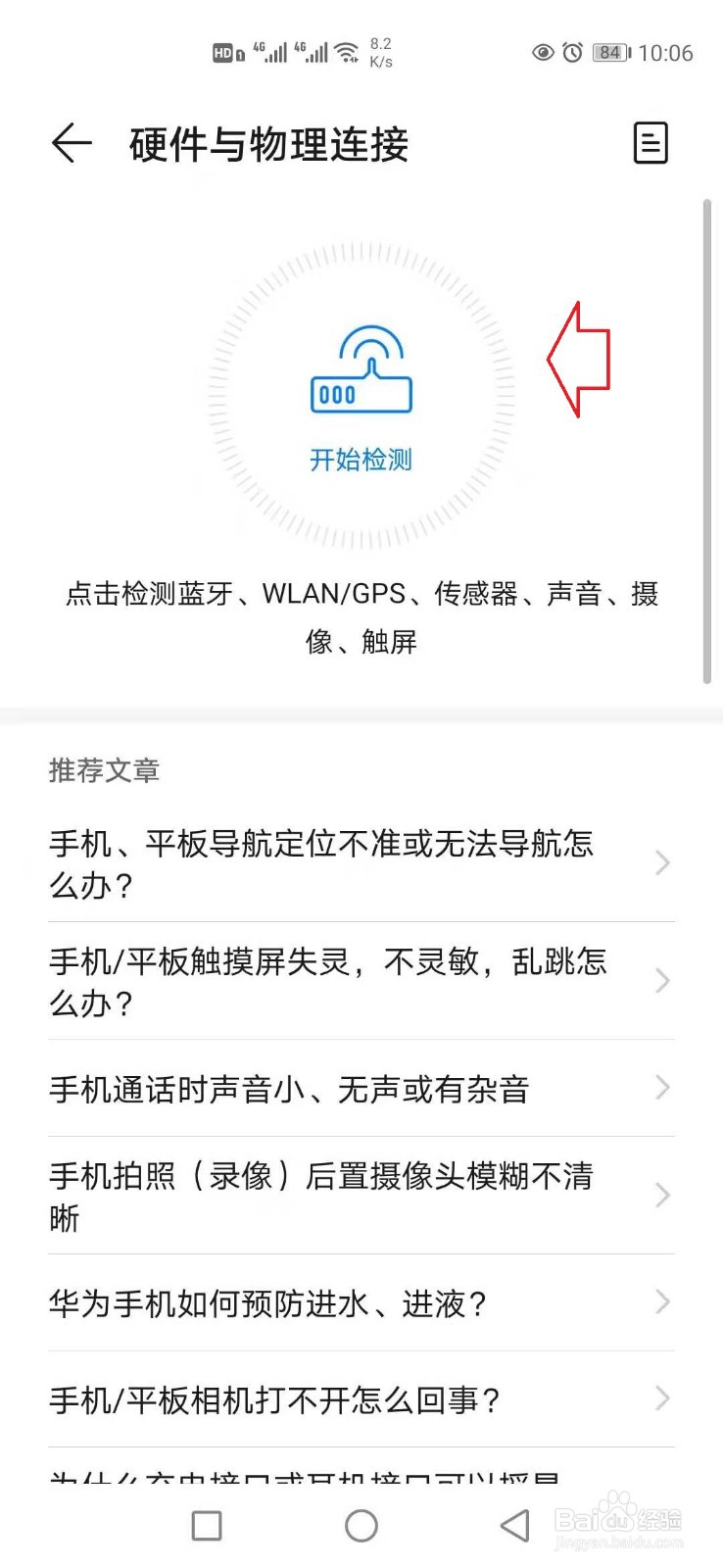
Task: Tap the router icon to start detection
Action: click(x=361, y=372)
